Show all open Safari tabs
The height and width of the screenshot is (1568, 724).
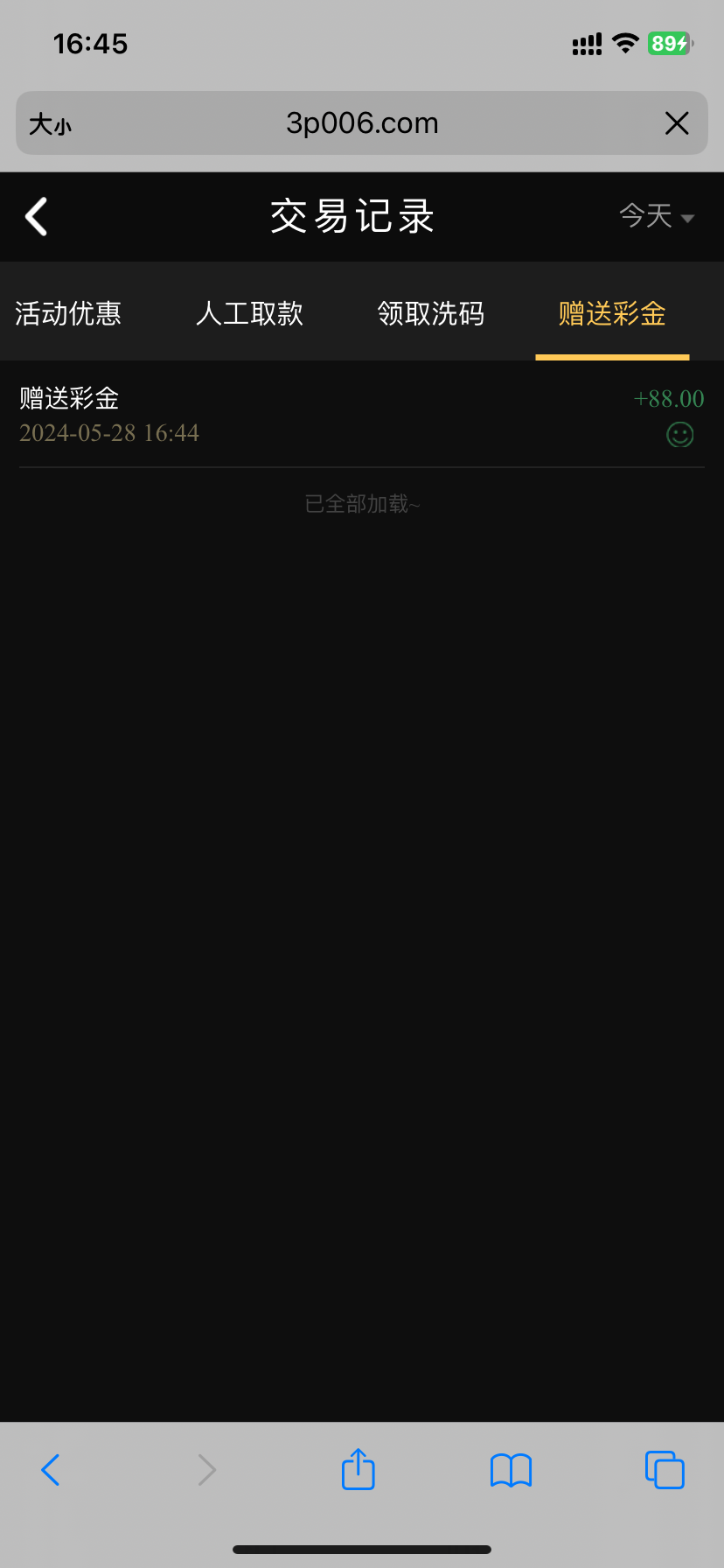click(x=665, y=1470)
